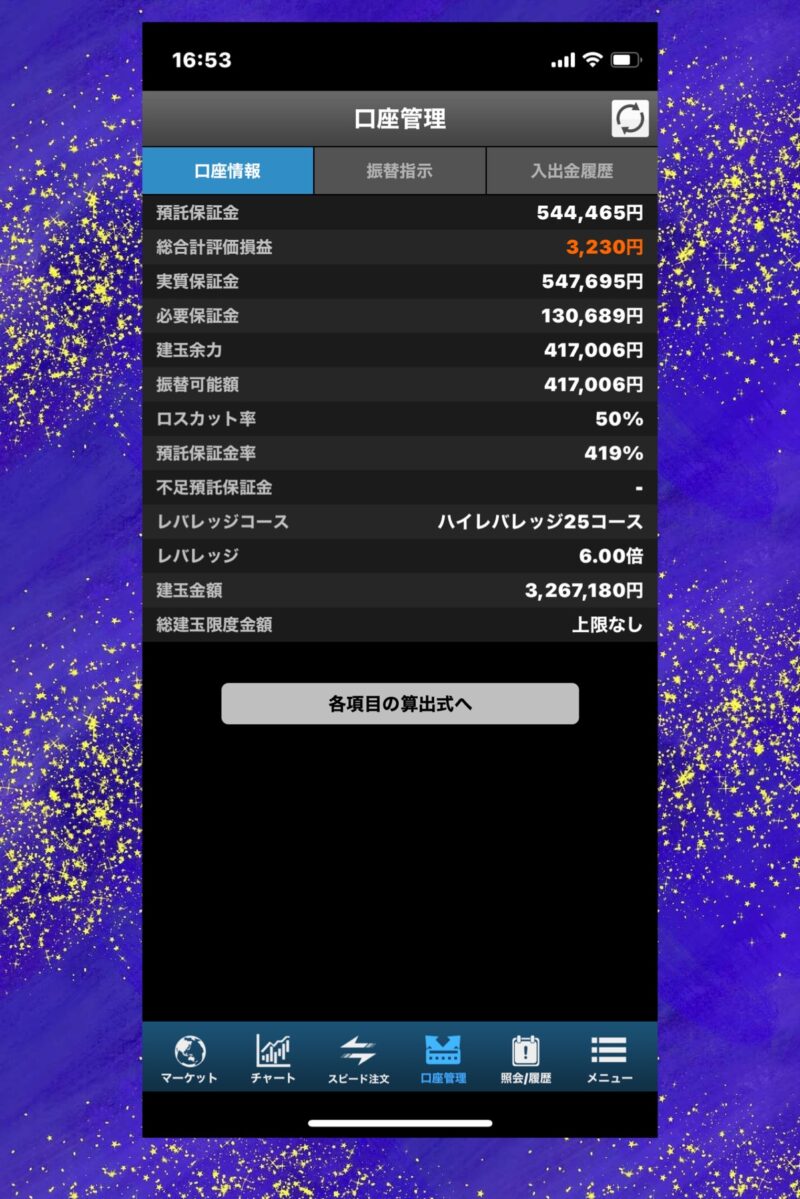This screenshot has width=800, height=1199.
Task: Go to the マーケット tab
Action: pos(189,1059)
